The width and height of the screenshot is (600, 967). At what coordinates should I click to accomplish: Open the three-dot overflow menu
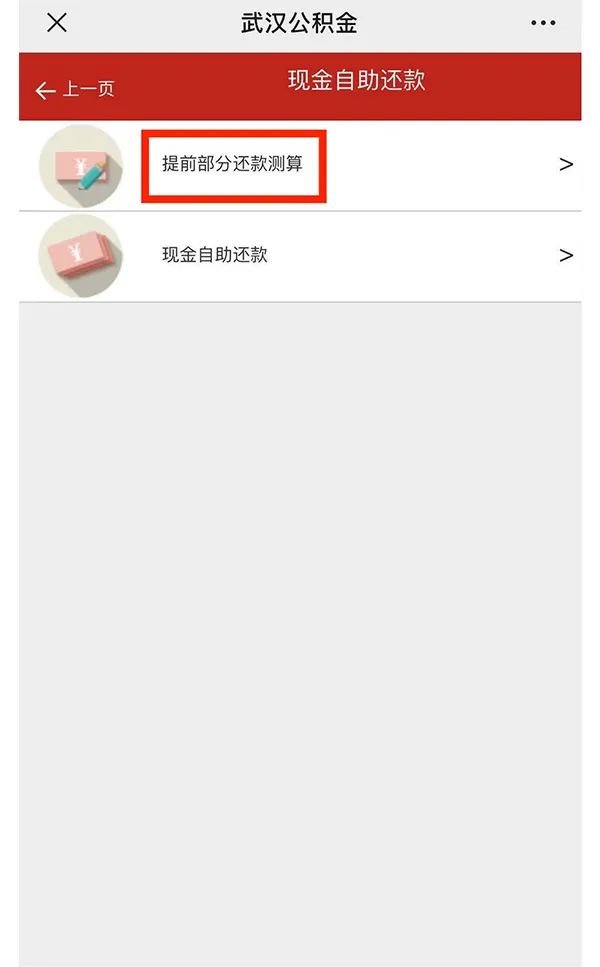[x=543, y=23]
